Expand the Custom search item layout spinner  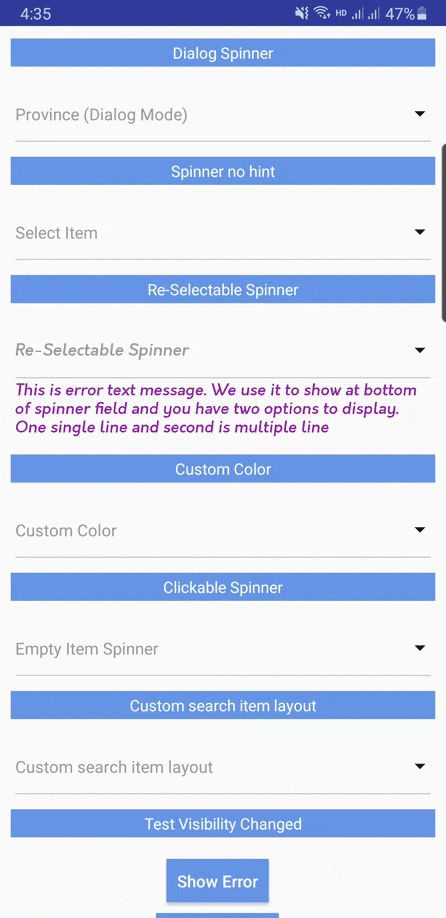(222, 767)
